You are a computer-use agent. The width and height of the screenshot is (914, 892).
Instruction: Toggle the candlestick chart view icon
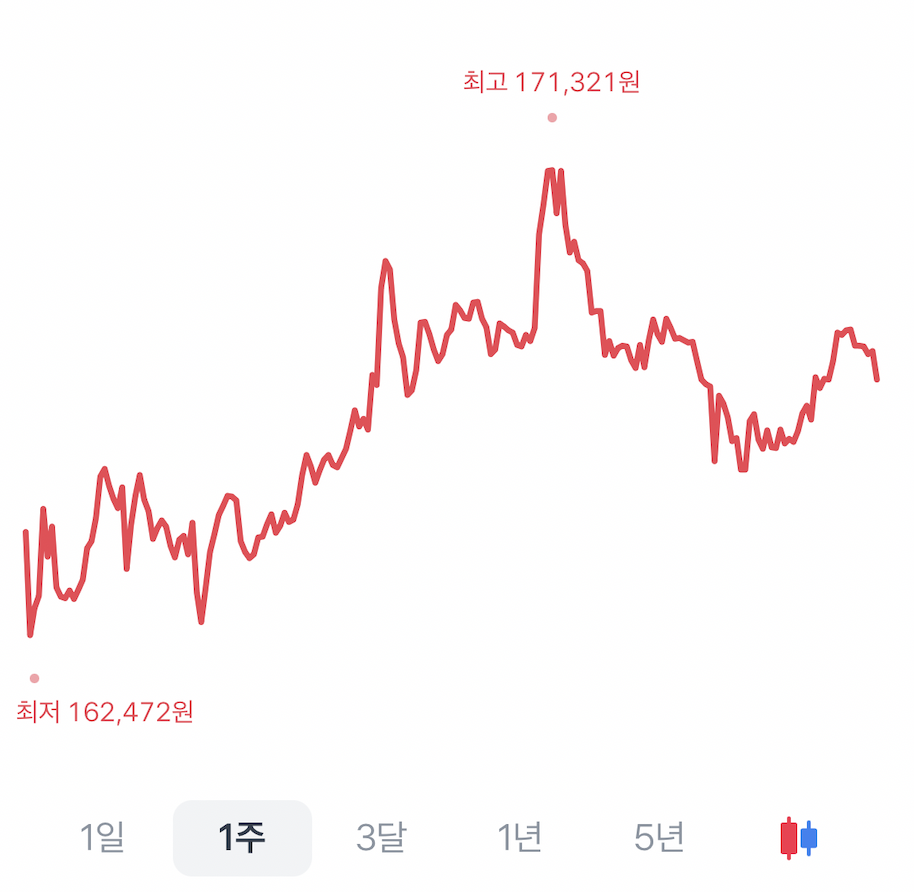[799, 838]
